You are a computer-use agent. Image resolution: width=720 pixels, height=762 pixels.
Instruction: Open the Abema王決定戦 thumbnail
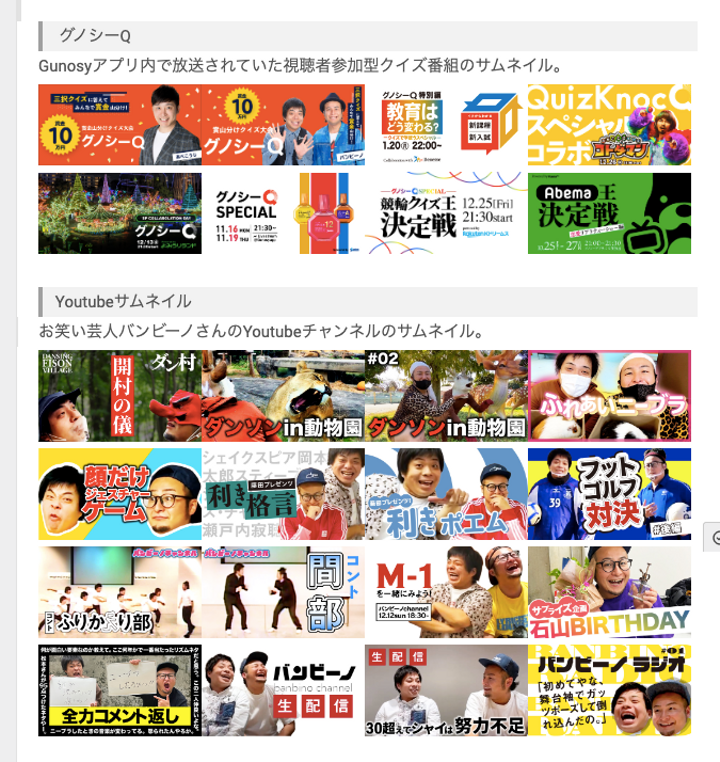tap(609, 213)
